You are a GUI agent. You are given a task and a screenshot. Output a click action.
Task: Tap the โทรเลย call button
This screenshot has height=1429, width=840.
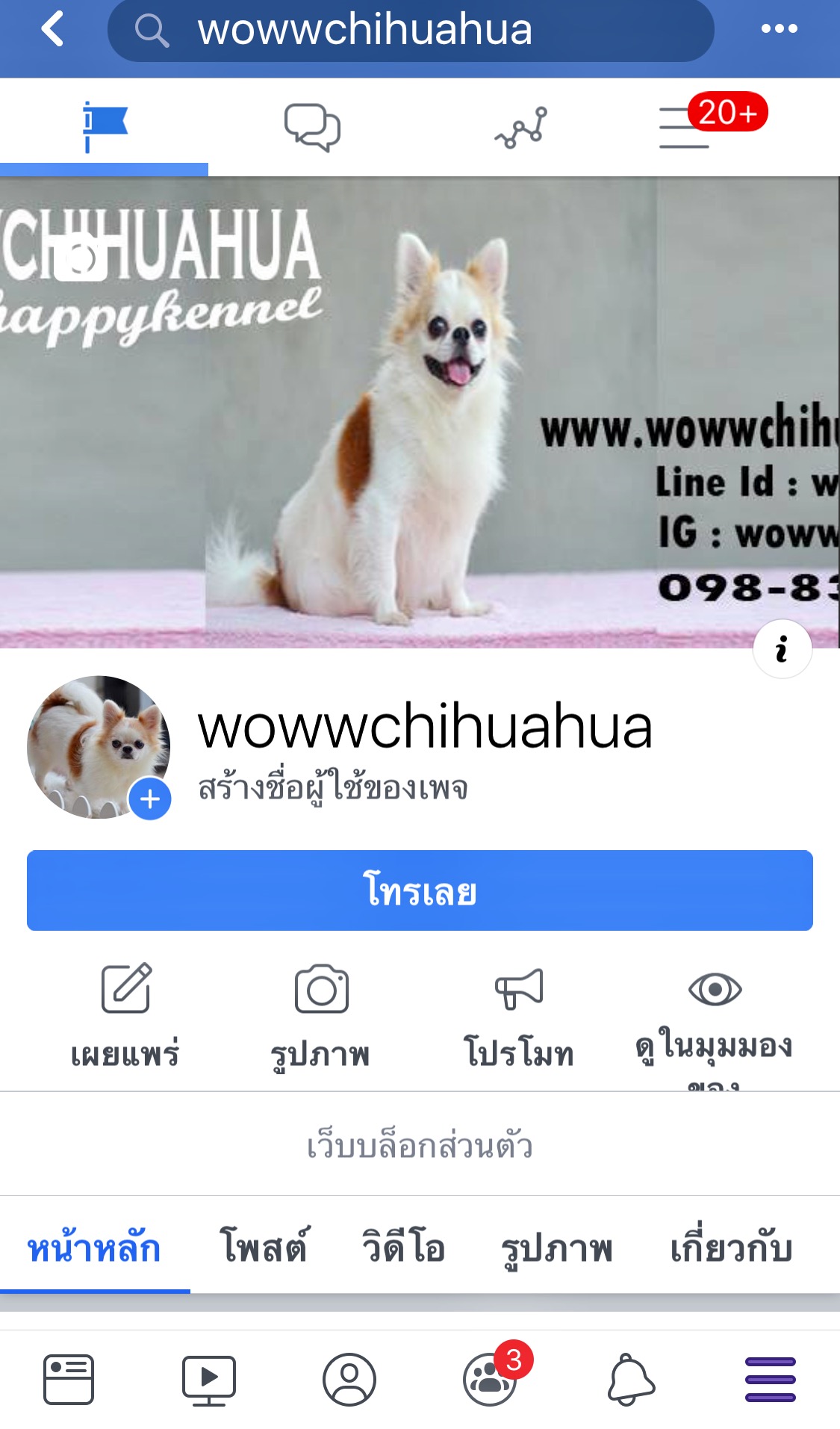[420, 890]
